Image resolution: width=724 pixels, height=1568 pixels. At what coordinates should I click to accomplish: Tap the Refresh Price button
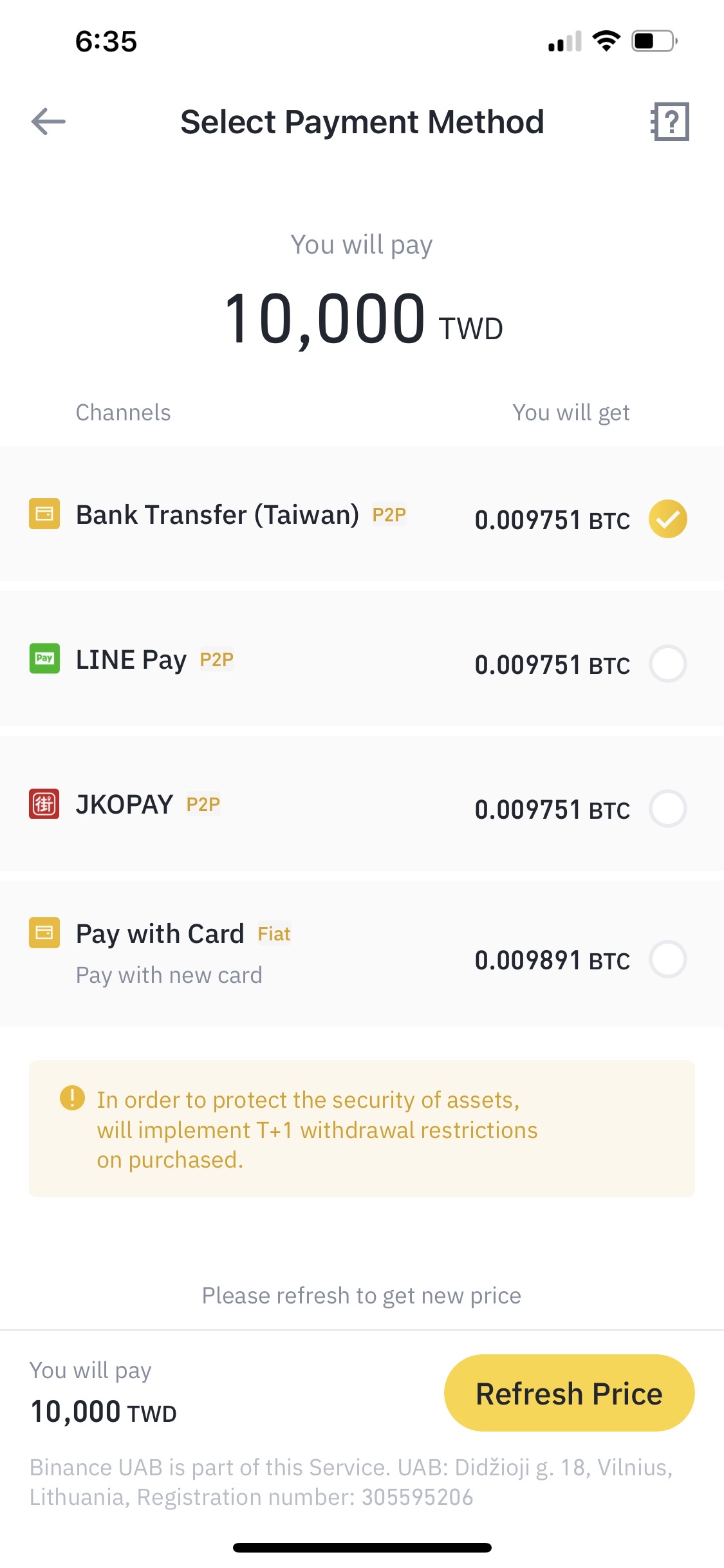click(x=569, y=1394)
